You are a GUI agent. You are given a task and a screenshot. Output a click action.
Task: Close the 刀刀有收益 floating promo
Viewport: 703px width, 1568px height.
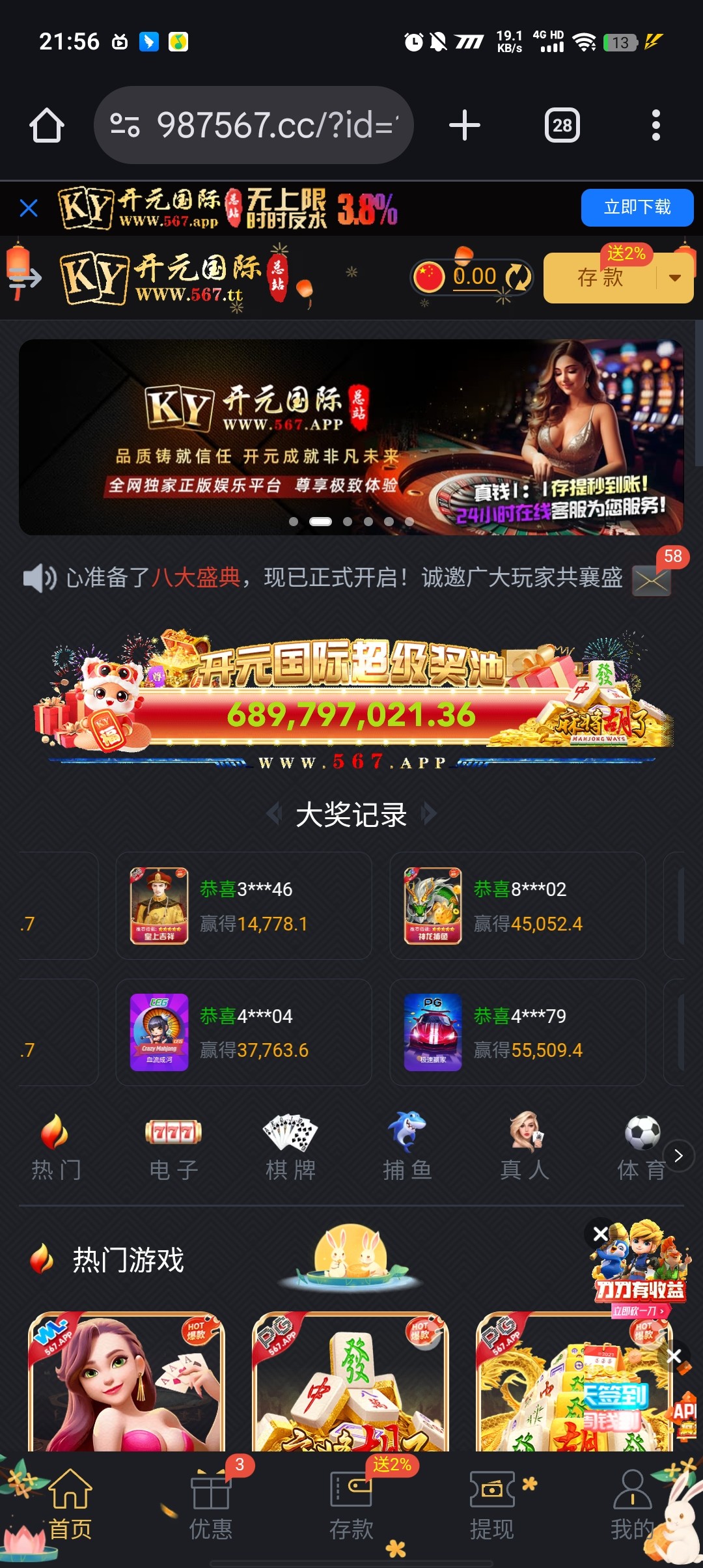tap(600, 1233)
